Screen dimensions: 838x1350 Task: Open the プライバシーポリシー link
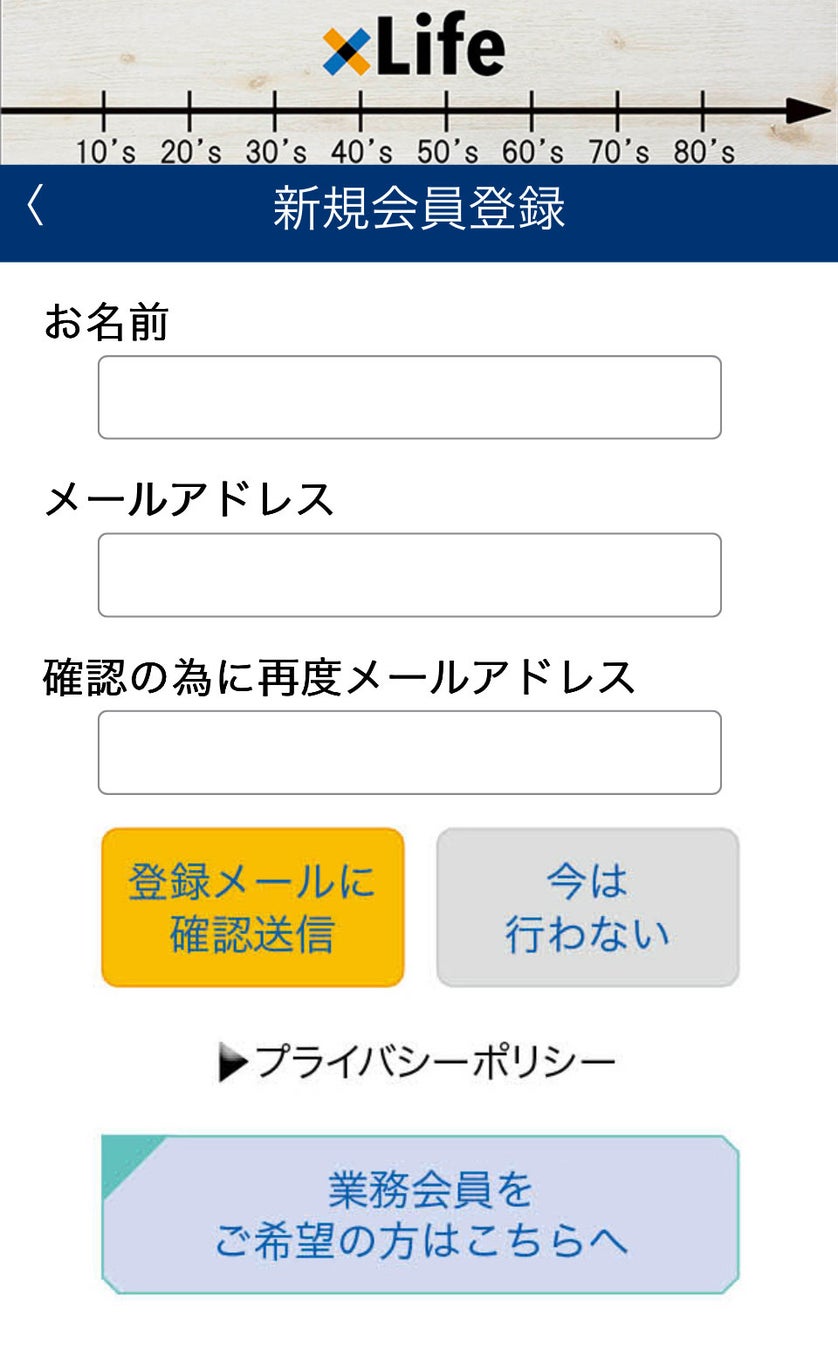[x=418, y=1063]
